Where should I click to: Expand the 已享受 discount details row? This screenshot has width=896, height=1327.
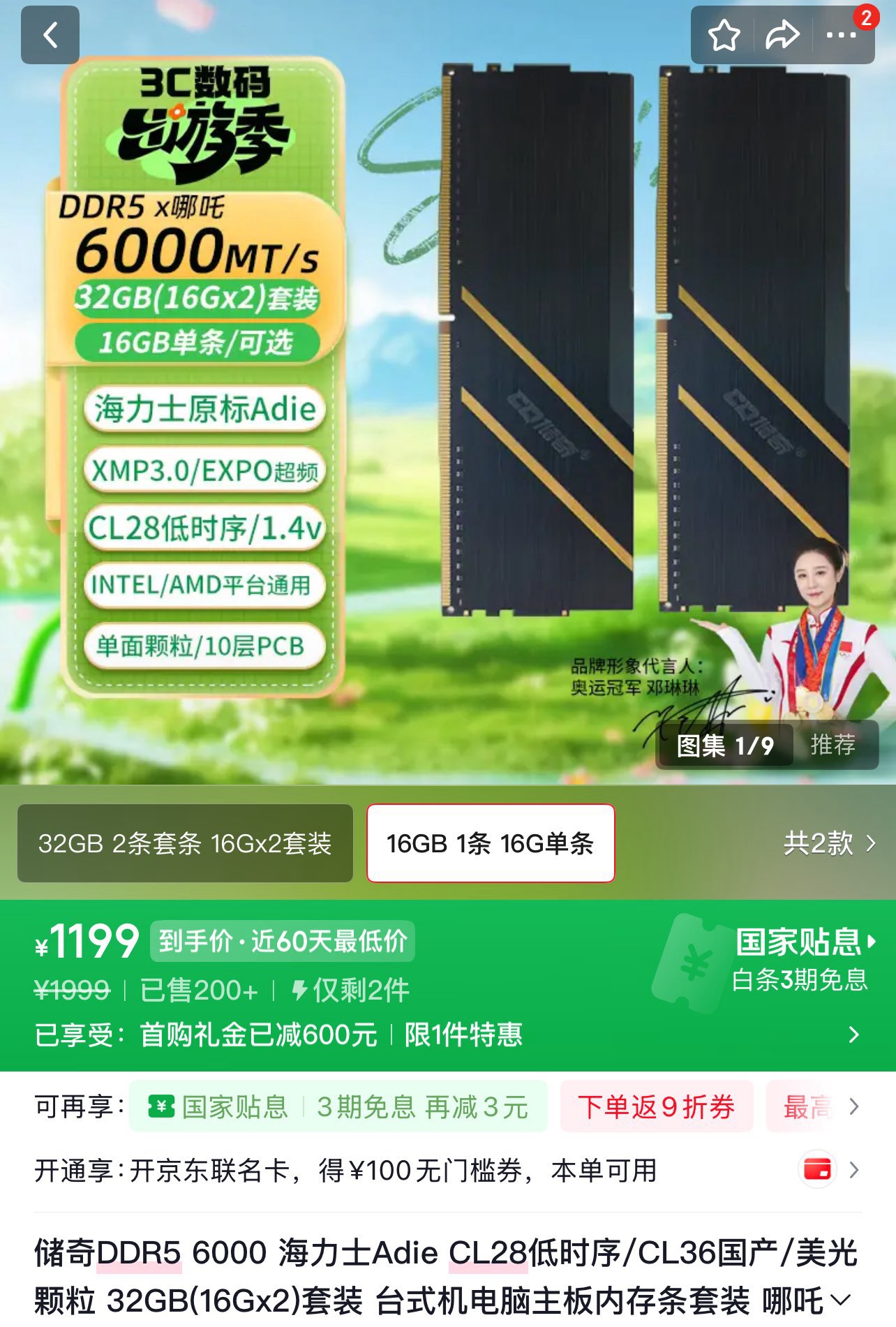tap(447, 1035)
